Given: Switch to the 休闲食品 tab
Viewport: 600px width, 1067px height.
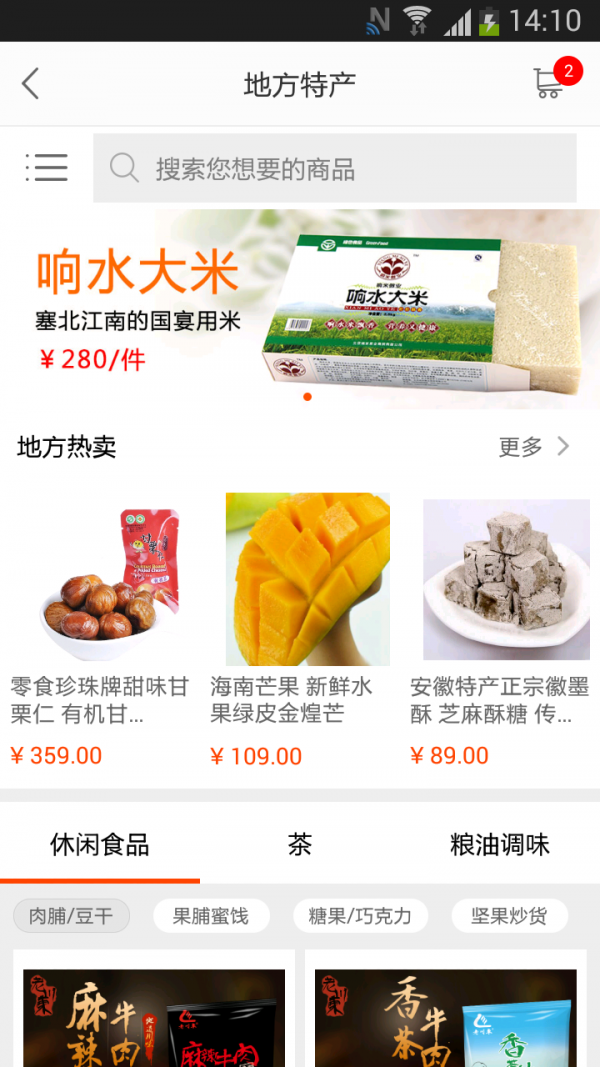Looking at the screenshot, I should (x=100, y=845).
